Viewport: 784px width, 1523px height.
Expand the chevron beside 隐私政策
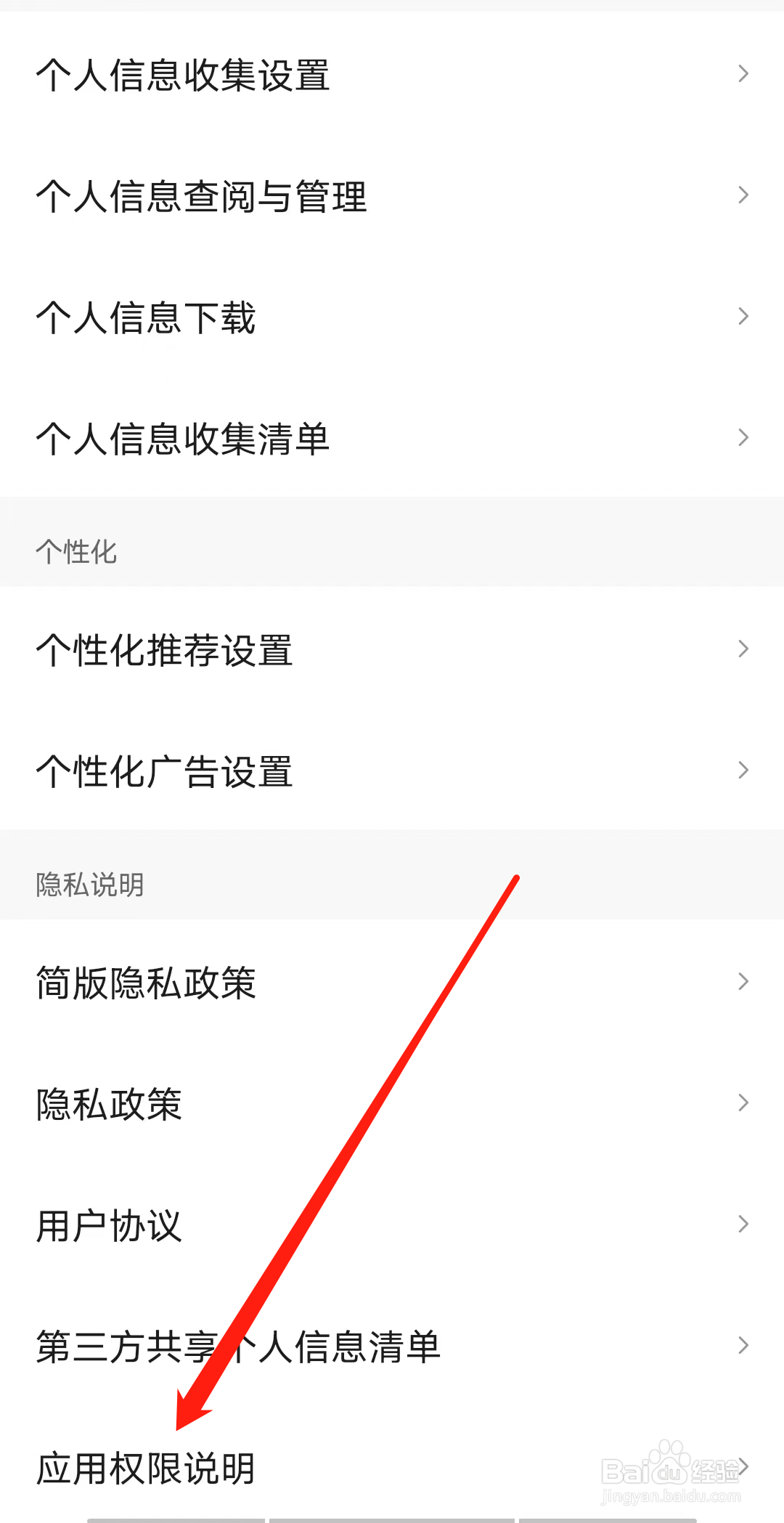pos(743,1102)
